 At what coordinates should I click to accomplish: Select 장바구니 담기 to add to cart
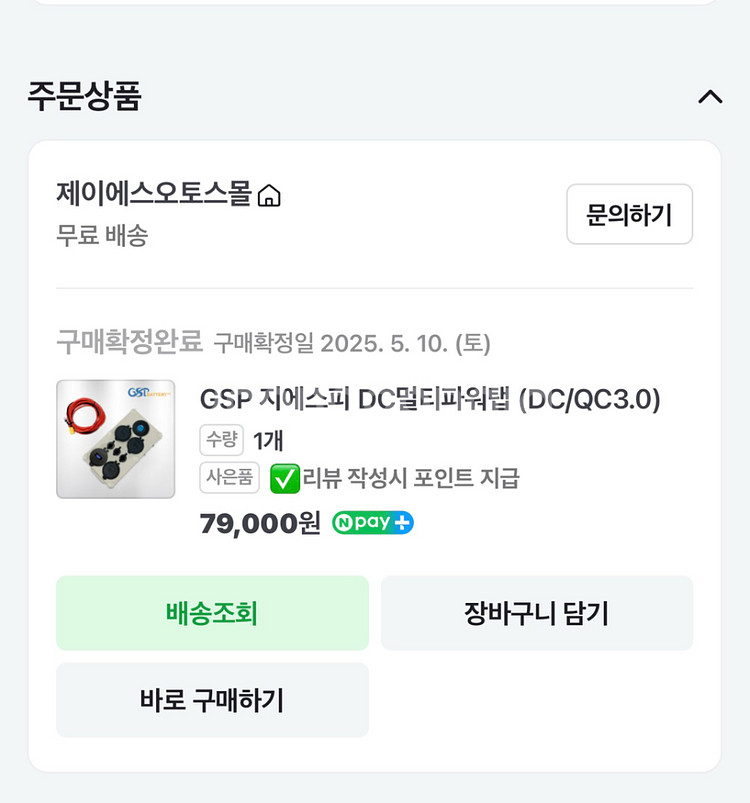coord(537,613)
